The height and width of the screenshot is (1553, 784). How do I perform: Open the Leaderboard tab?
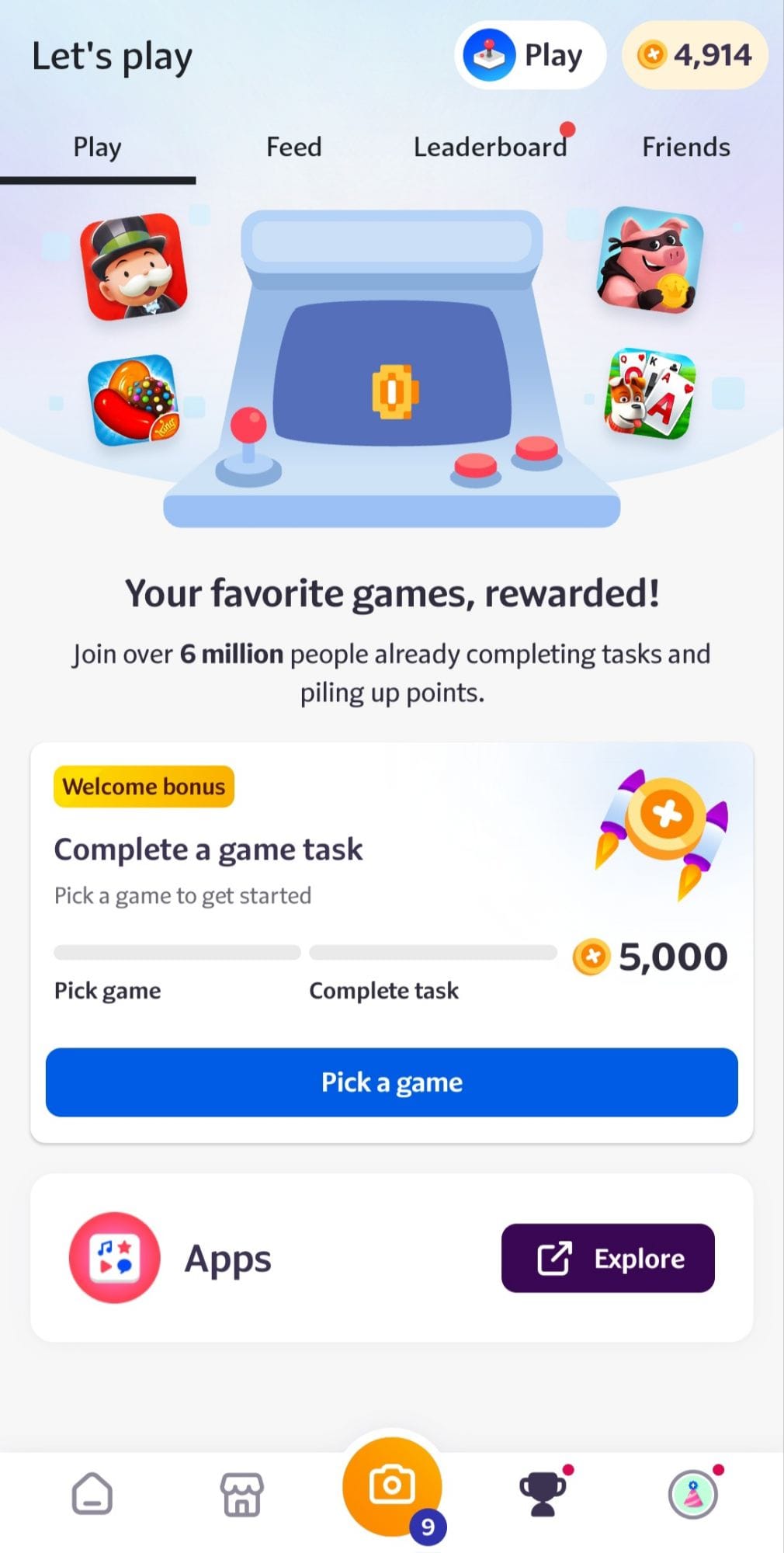(490, 147)
